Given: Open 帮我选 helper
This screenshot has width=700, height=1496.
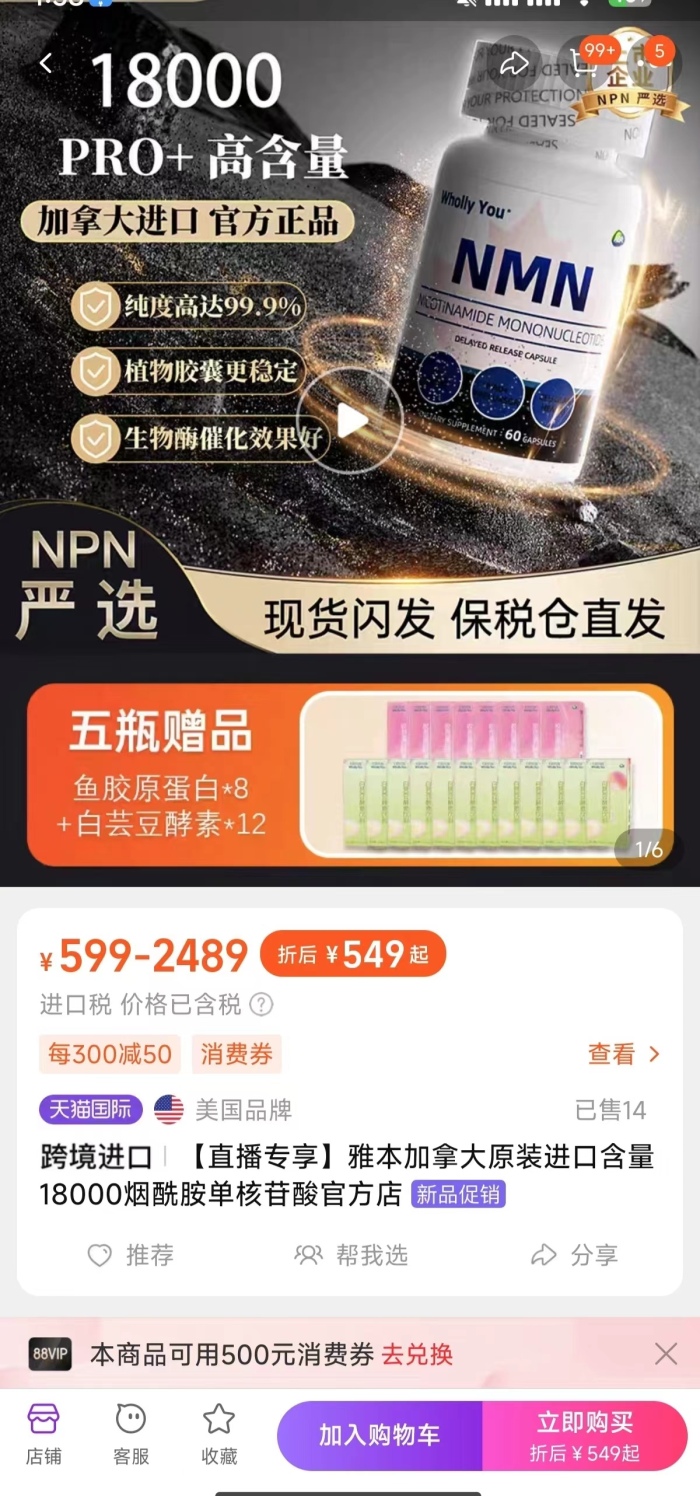Looking at the screenshot, I should 351,1255.
